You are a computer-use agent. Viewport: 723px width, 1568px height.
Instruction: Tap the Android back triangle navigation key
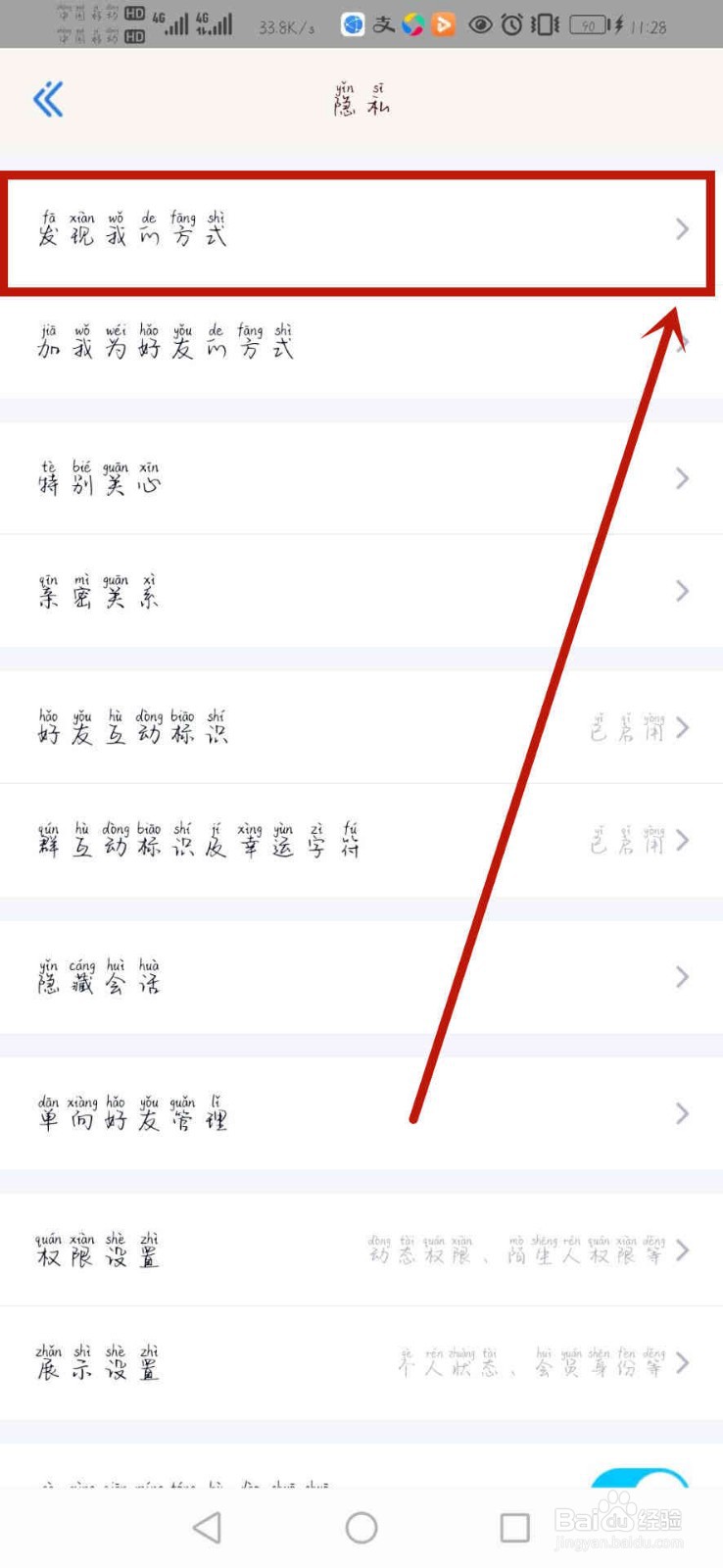click(x=207, y=1527)
